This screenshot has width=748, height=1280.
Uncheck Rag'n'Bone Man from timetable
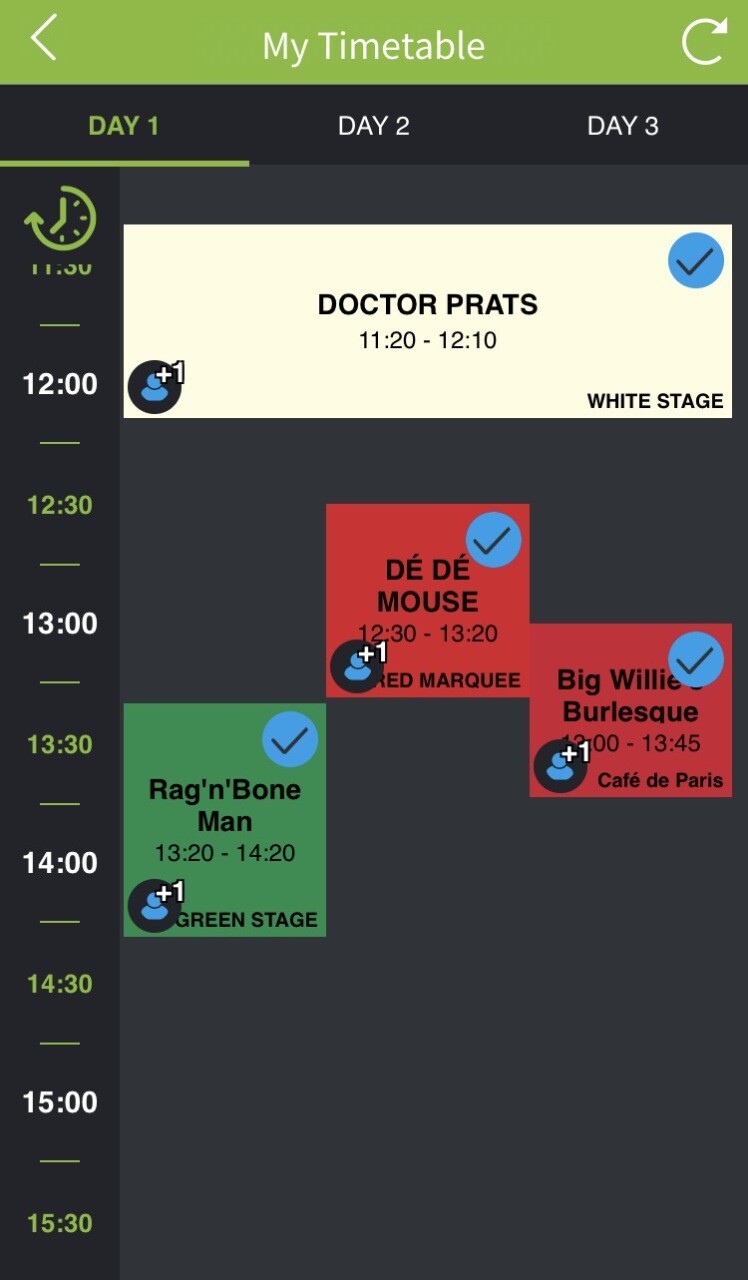click(290, 740)
